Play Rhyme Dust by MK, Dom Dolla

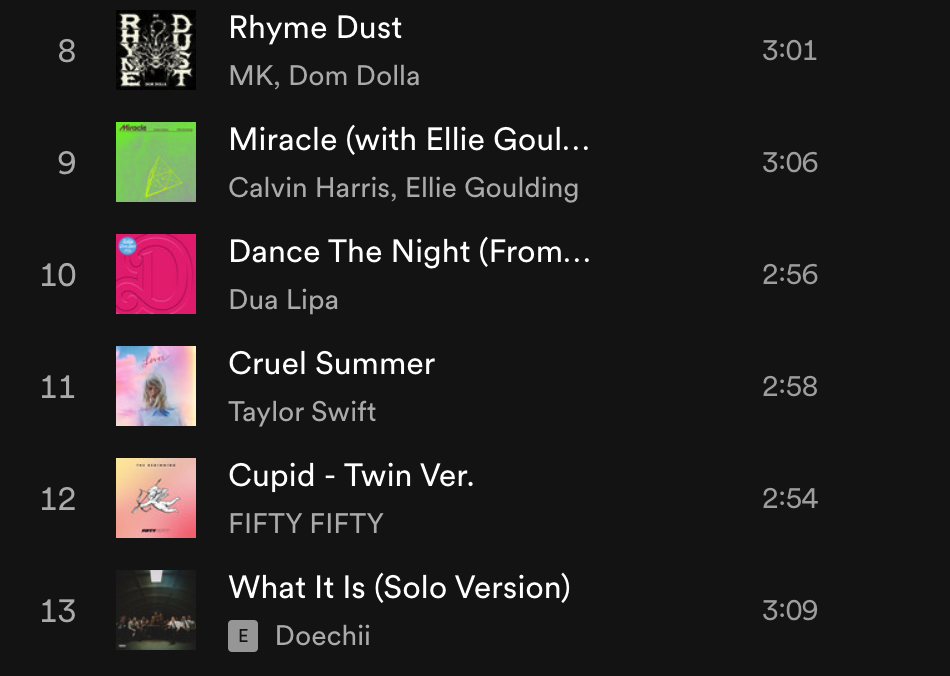coord(315,28)
